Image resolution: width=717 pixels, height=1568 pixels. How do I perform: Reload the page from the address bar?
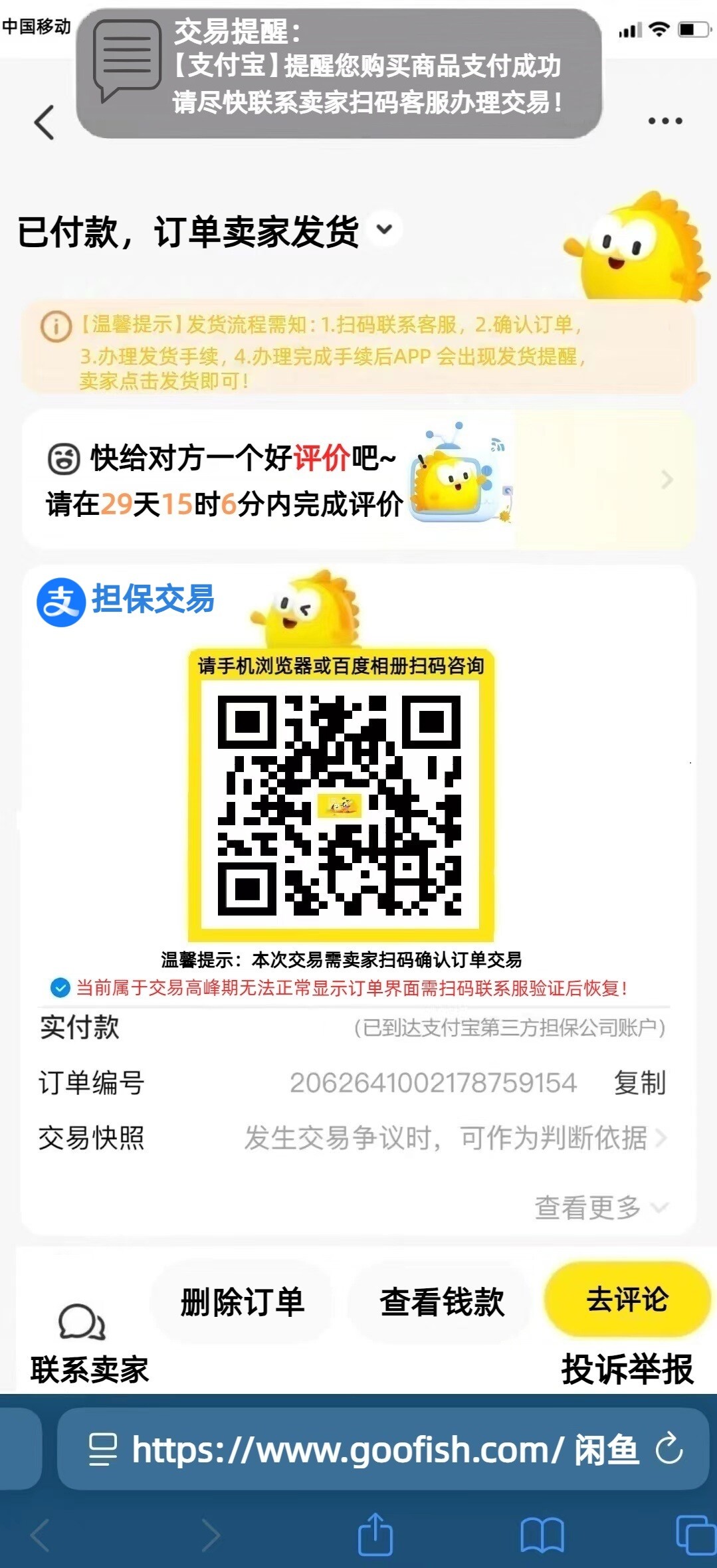point(669,1449)
